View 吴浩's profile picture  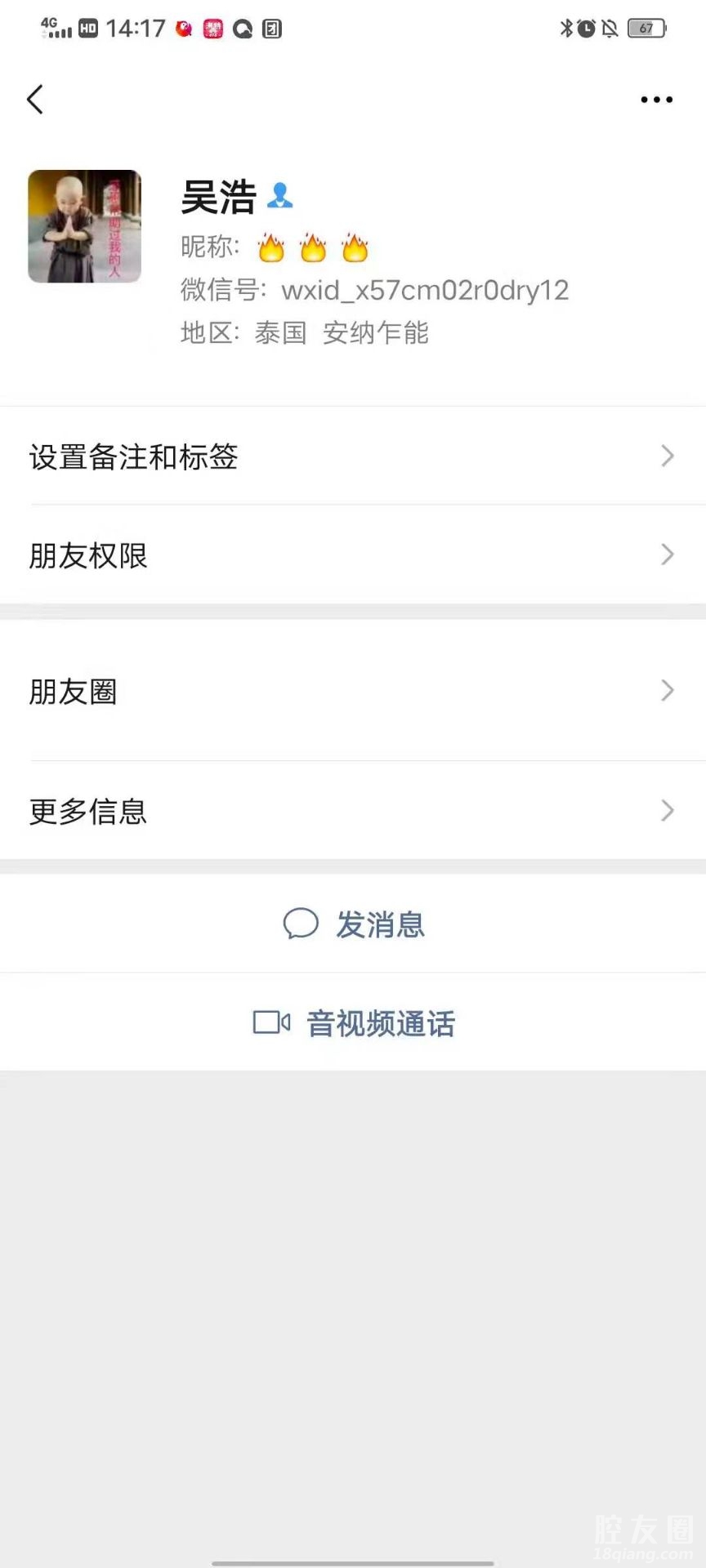coord(85,226)
